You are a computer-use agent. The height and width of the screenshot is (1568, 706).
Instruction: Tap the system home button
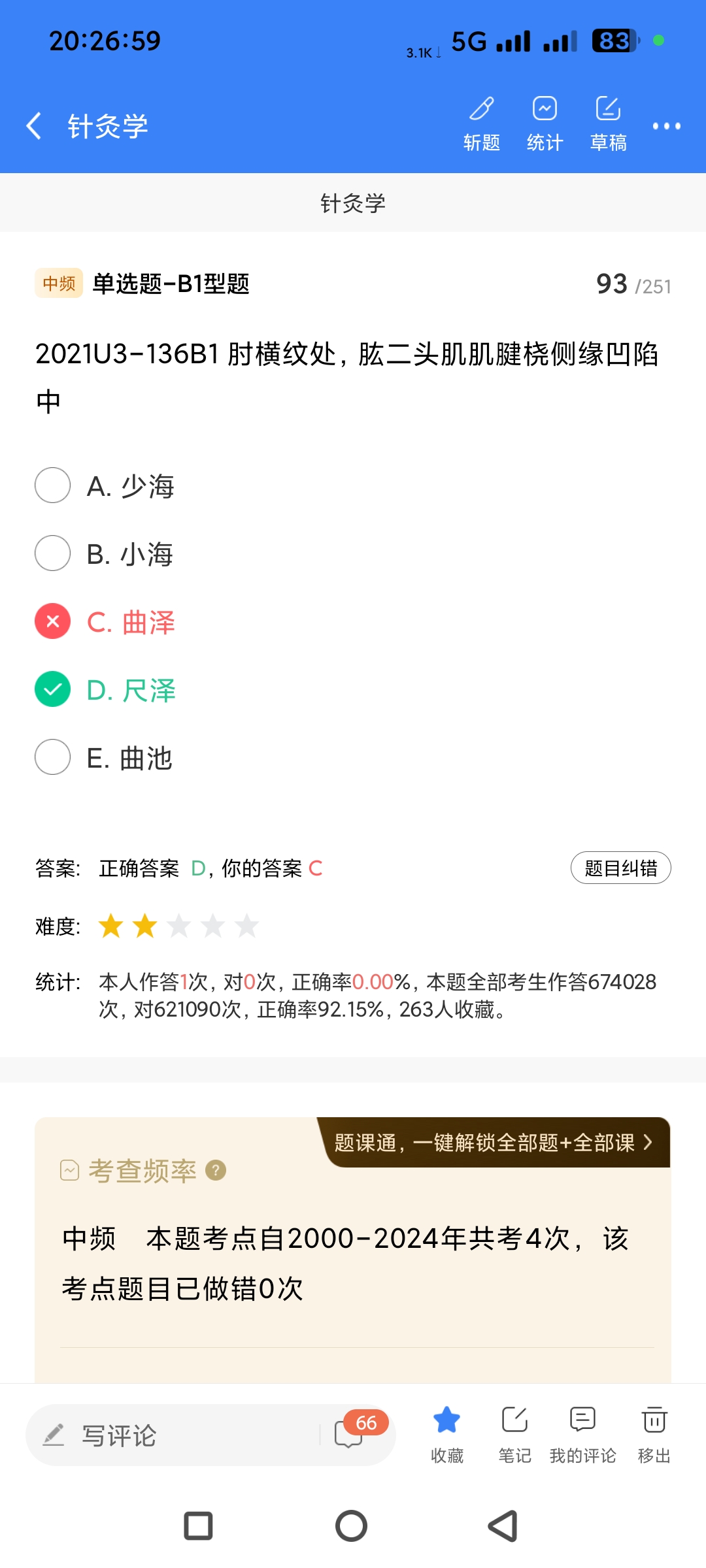[x=352, y=1526]
